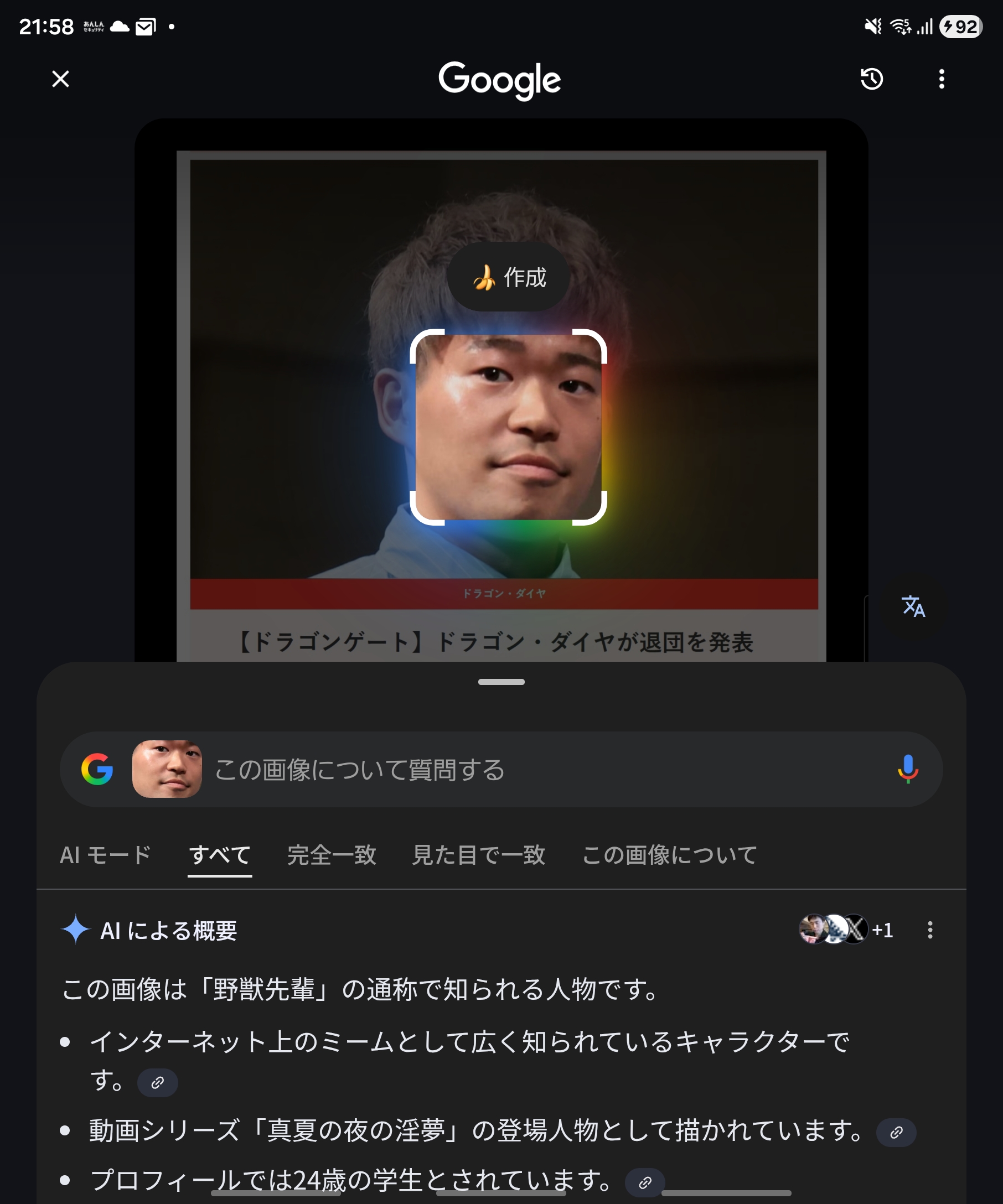Select the すべて tab
This screenshot has width=1003, height=1204.
220,855
